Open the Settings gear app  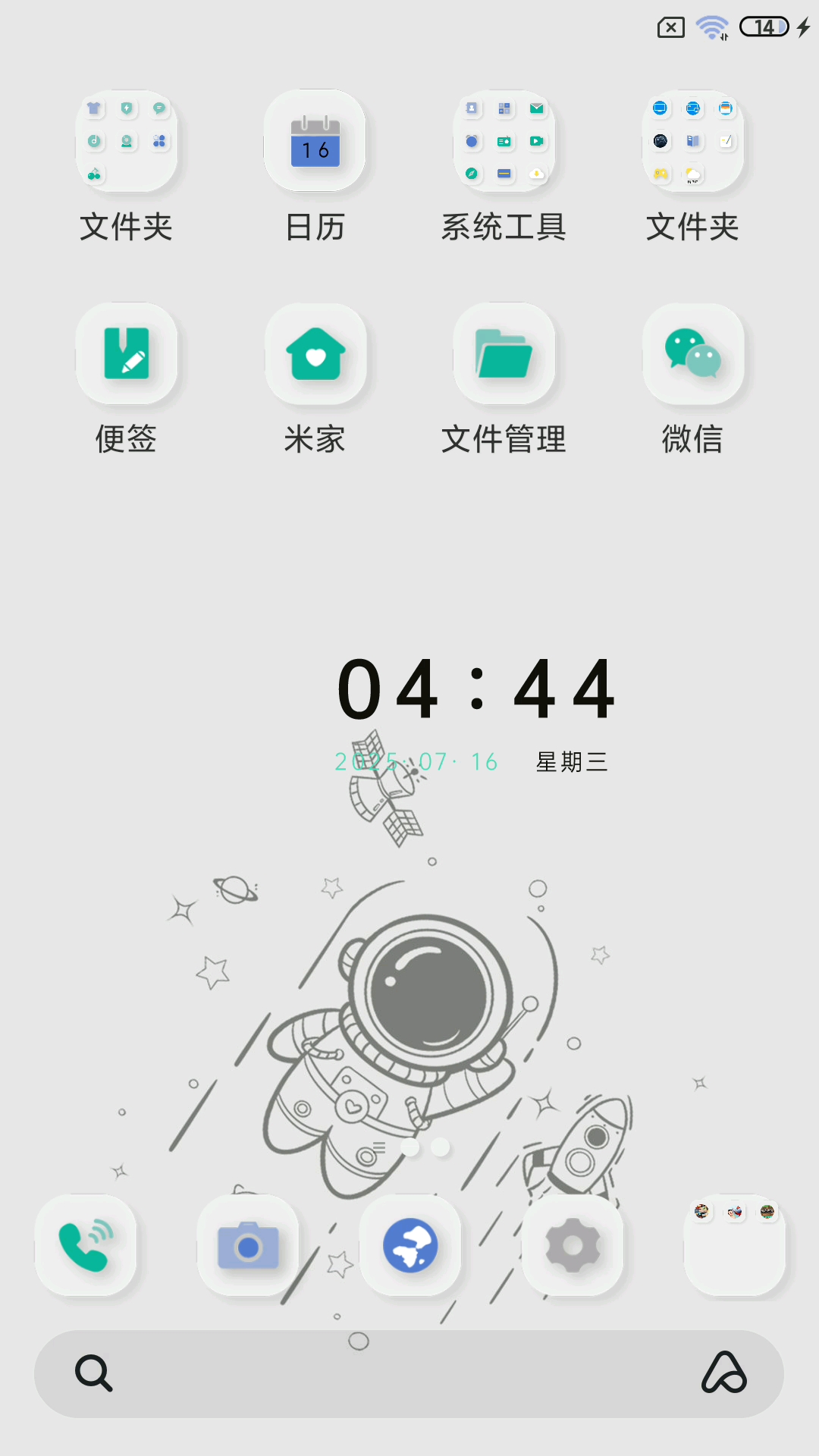tap(573, 1246)
